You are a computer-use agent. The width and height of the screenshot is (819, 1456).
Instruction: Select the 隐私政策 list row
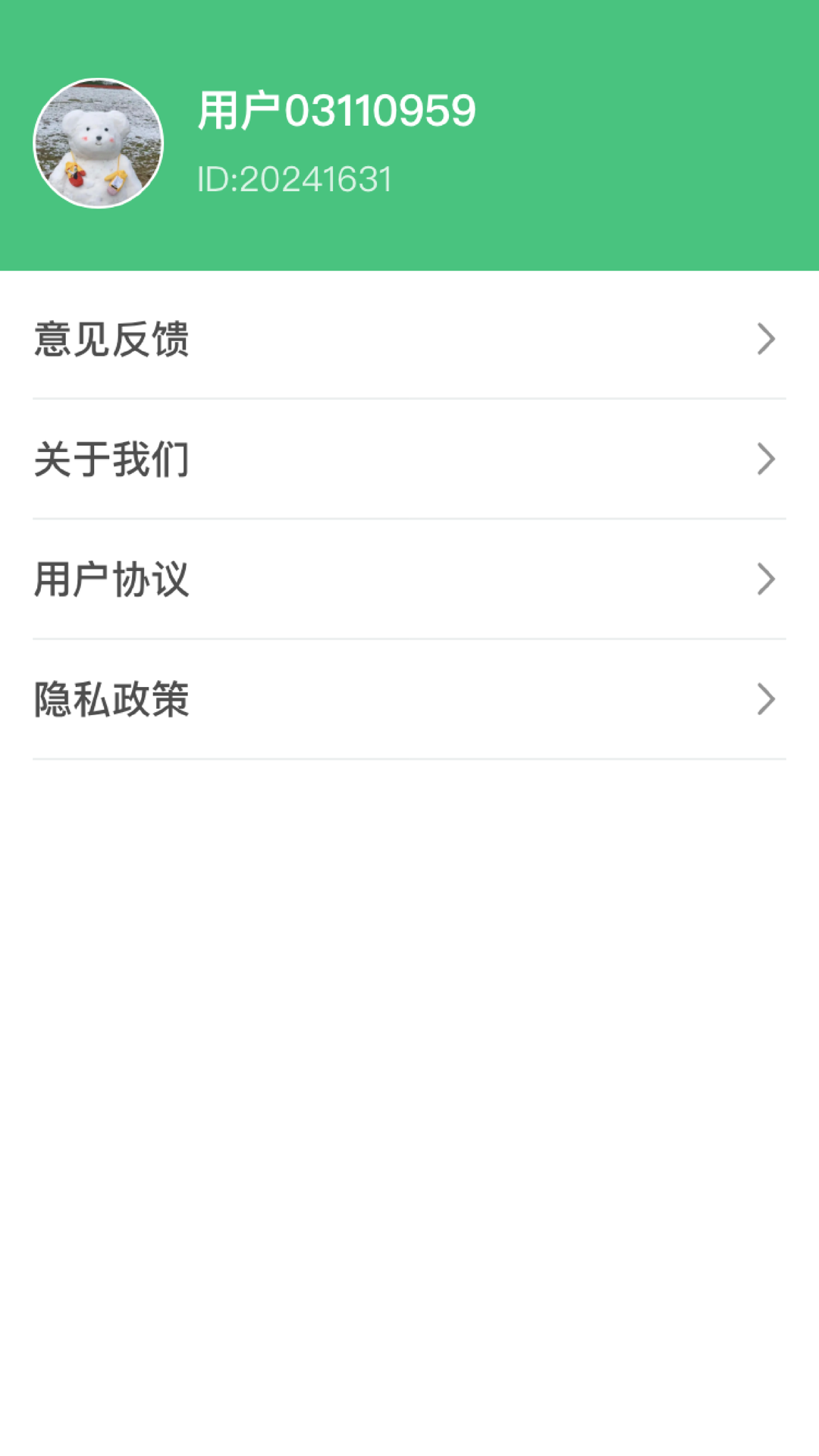[x=409, y=698]
